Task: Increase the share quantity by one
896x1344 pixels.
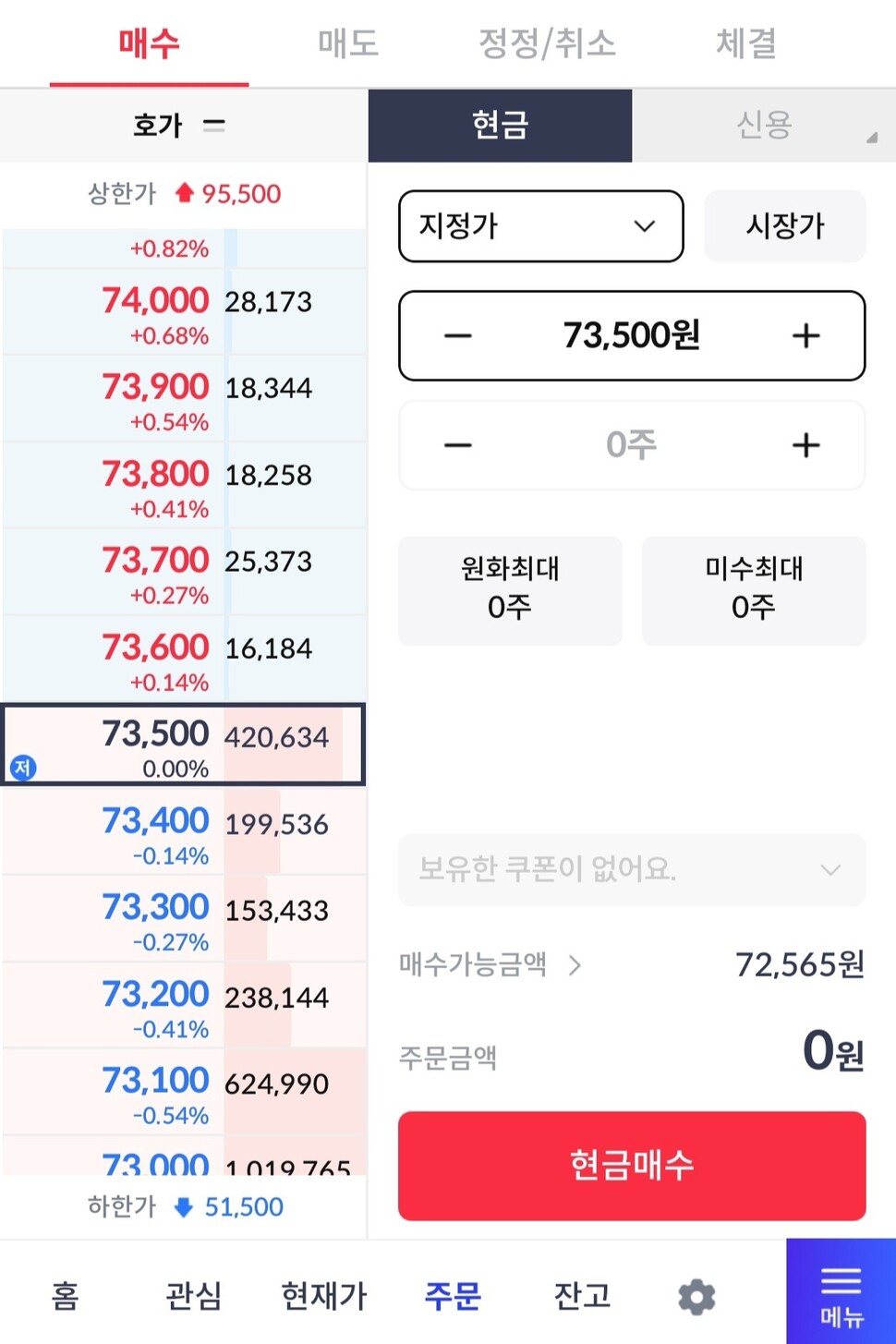Action: click(805, 445)
